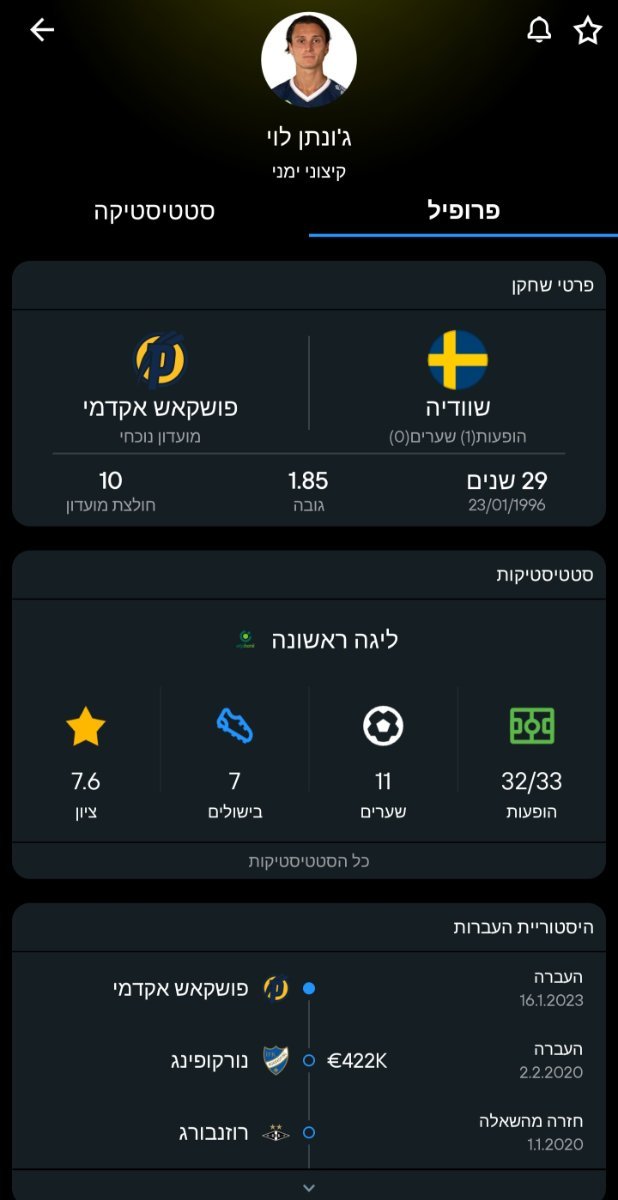Screen dimensions: 618x1200
Task: Select the פרופיל tab
Action: 464,211
